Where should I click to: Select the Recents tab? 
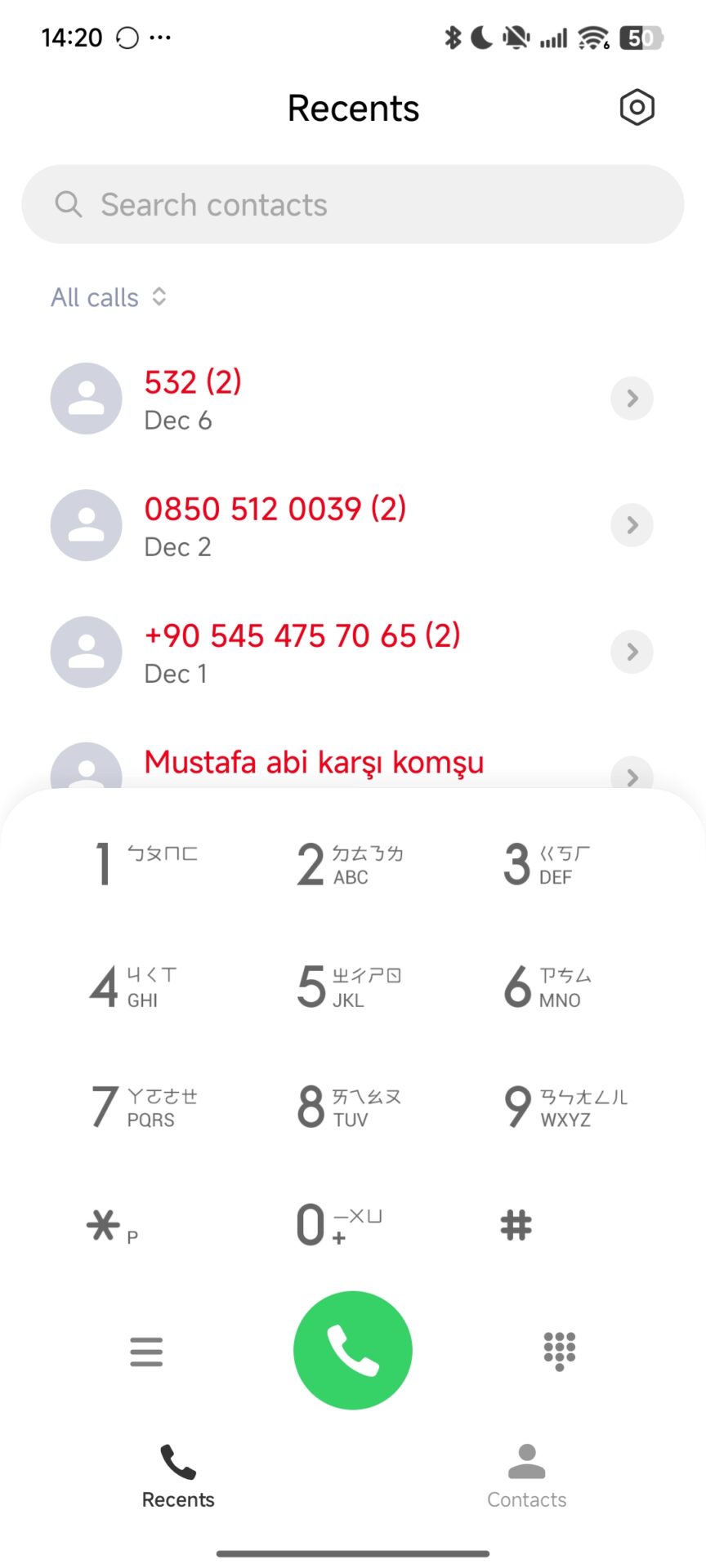tap(178, 1476)
